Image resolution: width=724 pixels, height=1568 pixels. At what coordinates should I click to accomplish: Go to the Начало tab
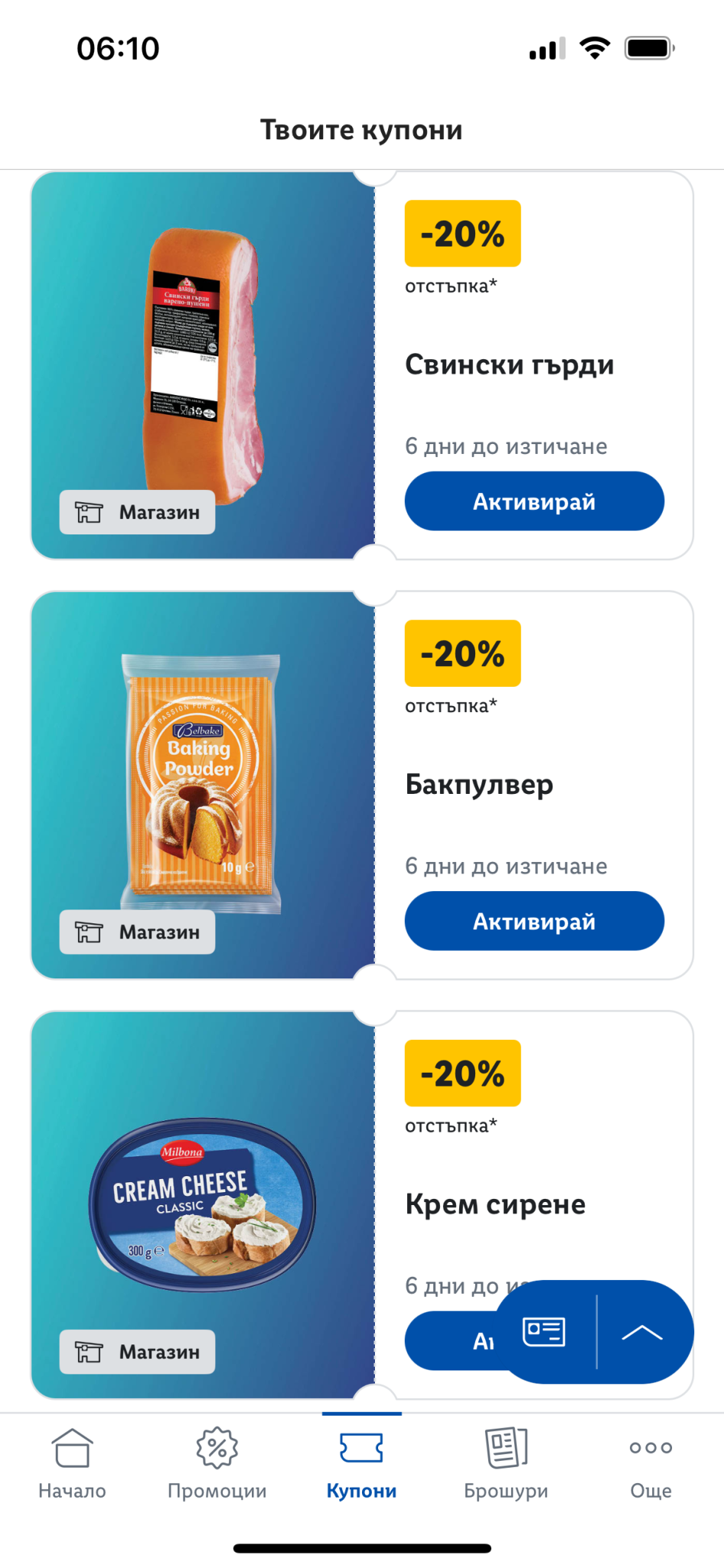click(x=73, y=1463)
